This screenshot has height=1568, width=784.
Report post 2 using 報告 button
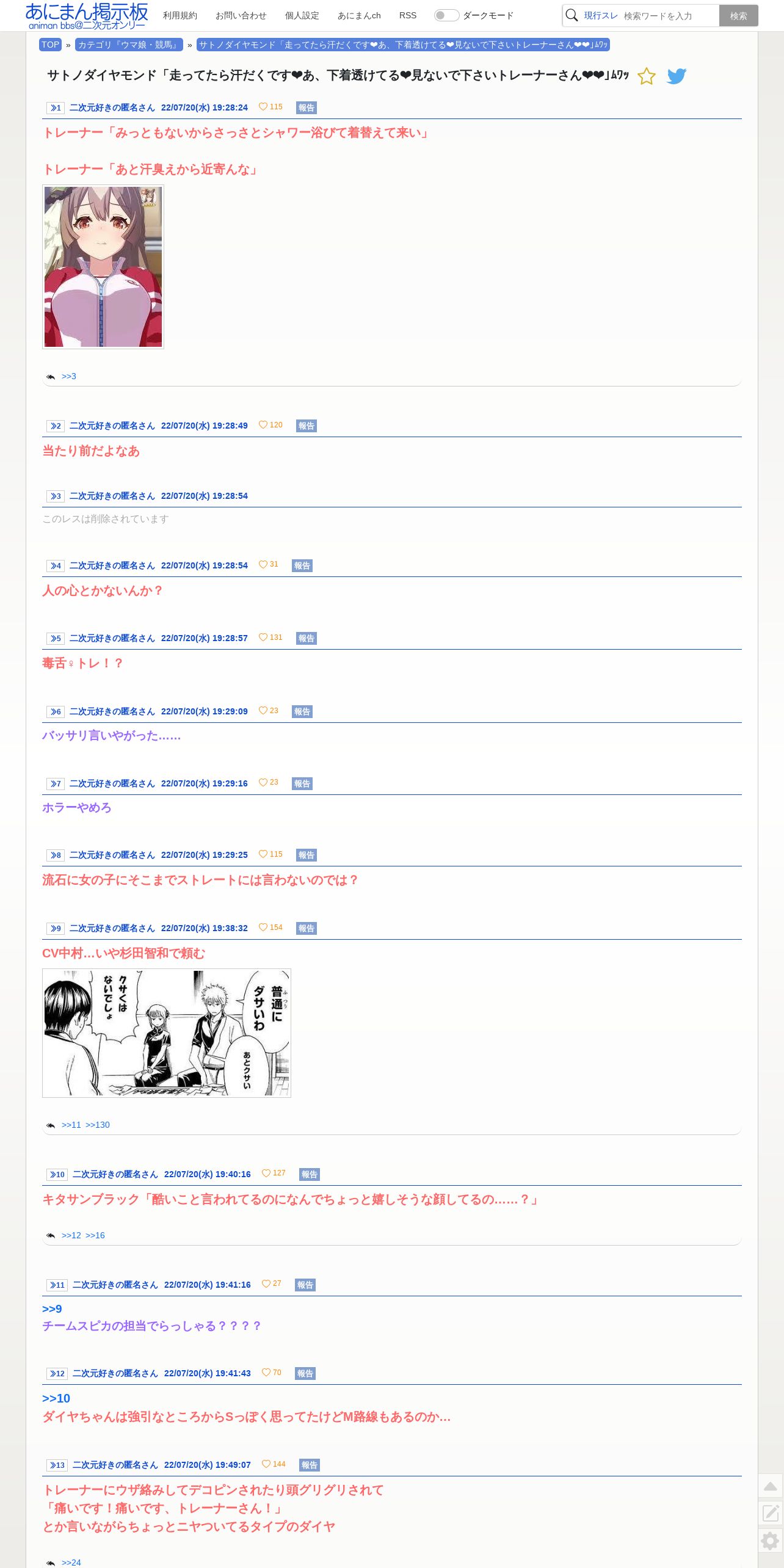(306, 426)
